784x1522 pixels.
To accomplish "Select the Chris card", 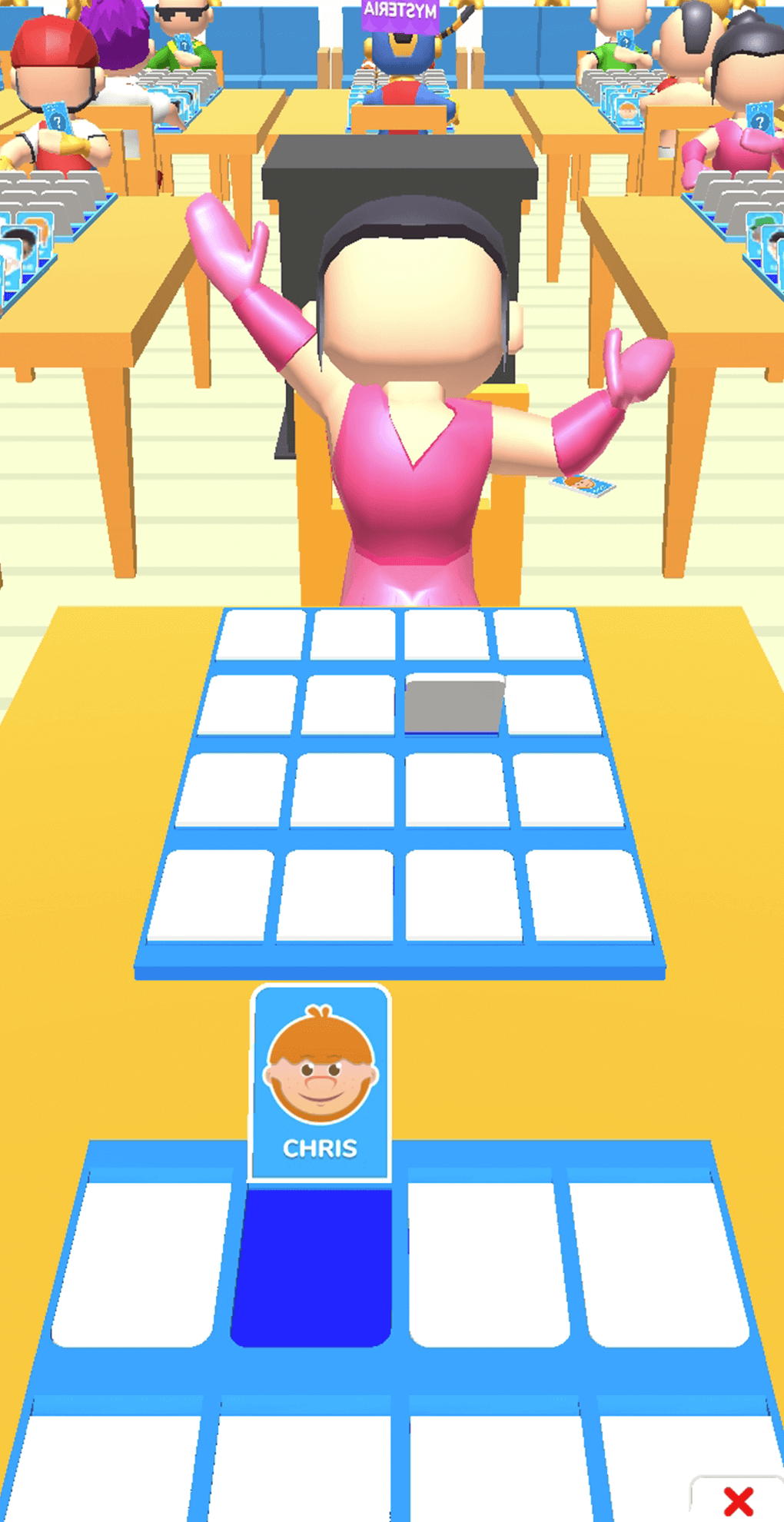I will (321, 1084).
